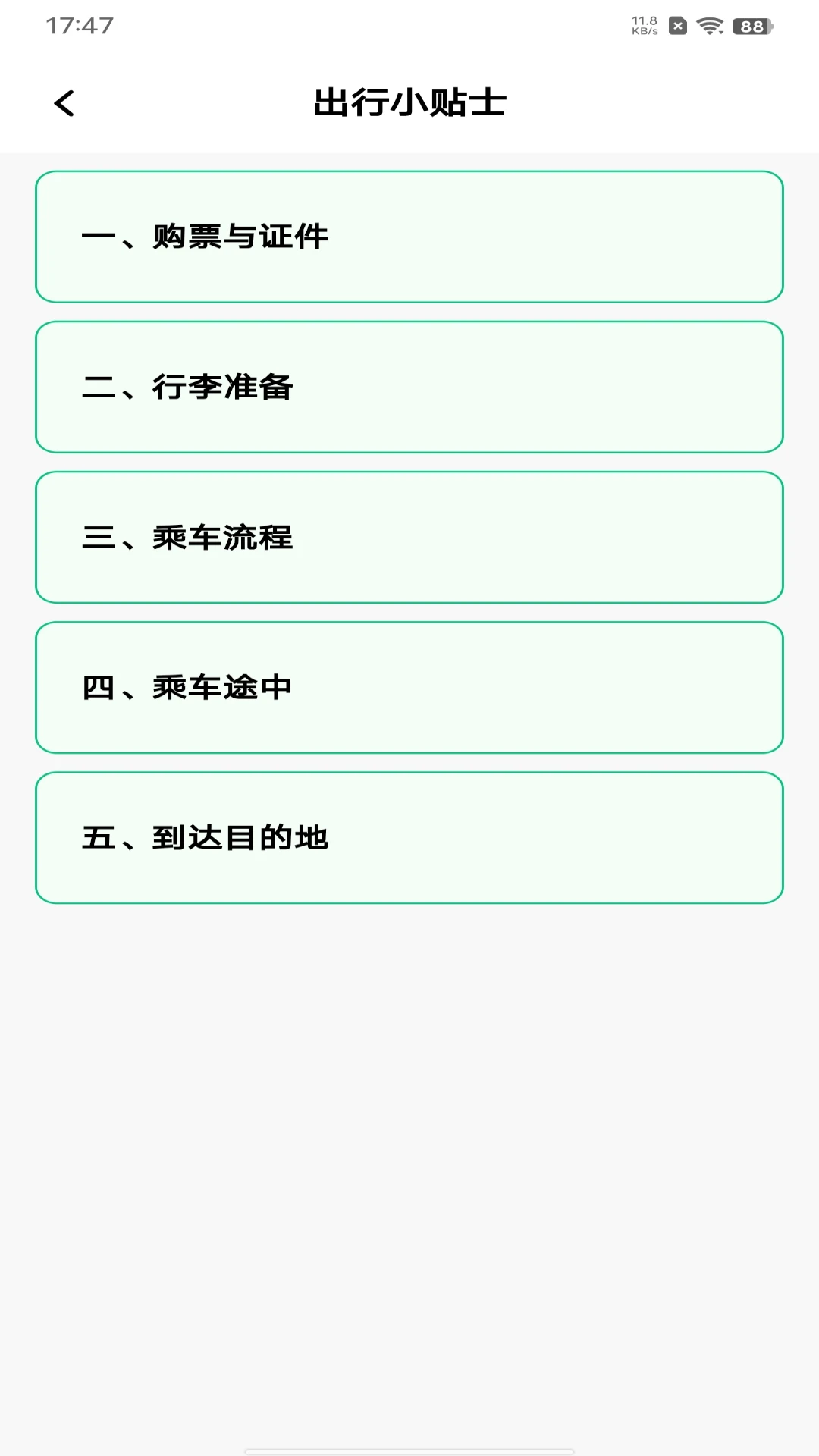This screenshot has width=819, height=1456.
Task: Open the 购票与证件 section card
Action: tap(409, 236)
